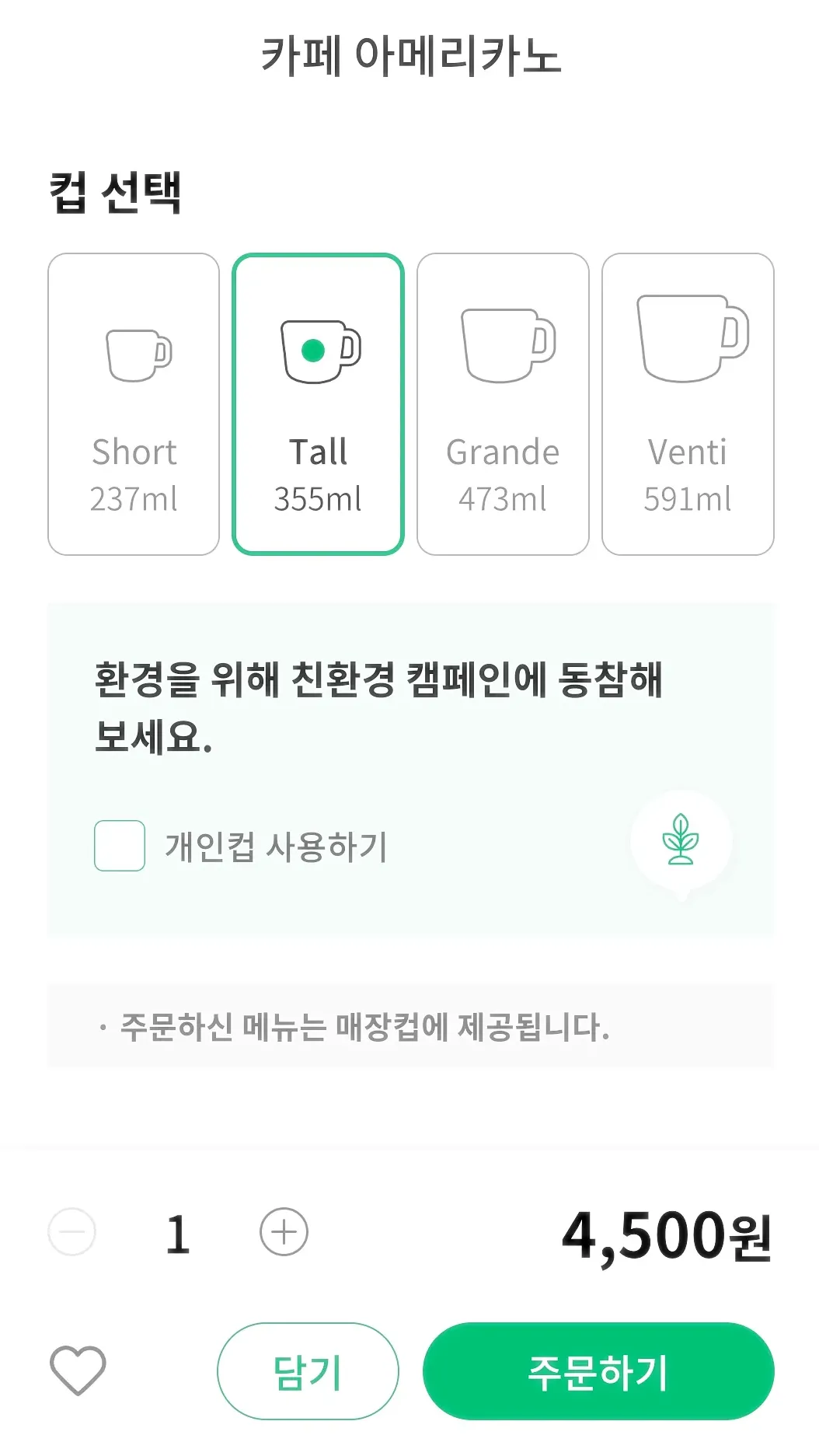Click the plus quantity icon
819x1456 pixels.
(x=283, y=1231)
